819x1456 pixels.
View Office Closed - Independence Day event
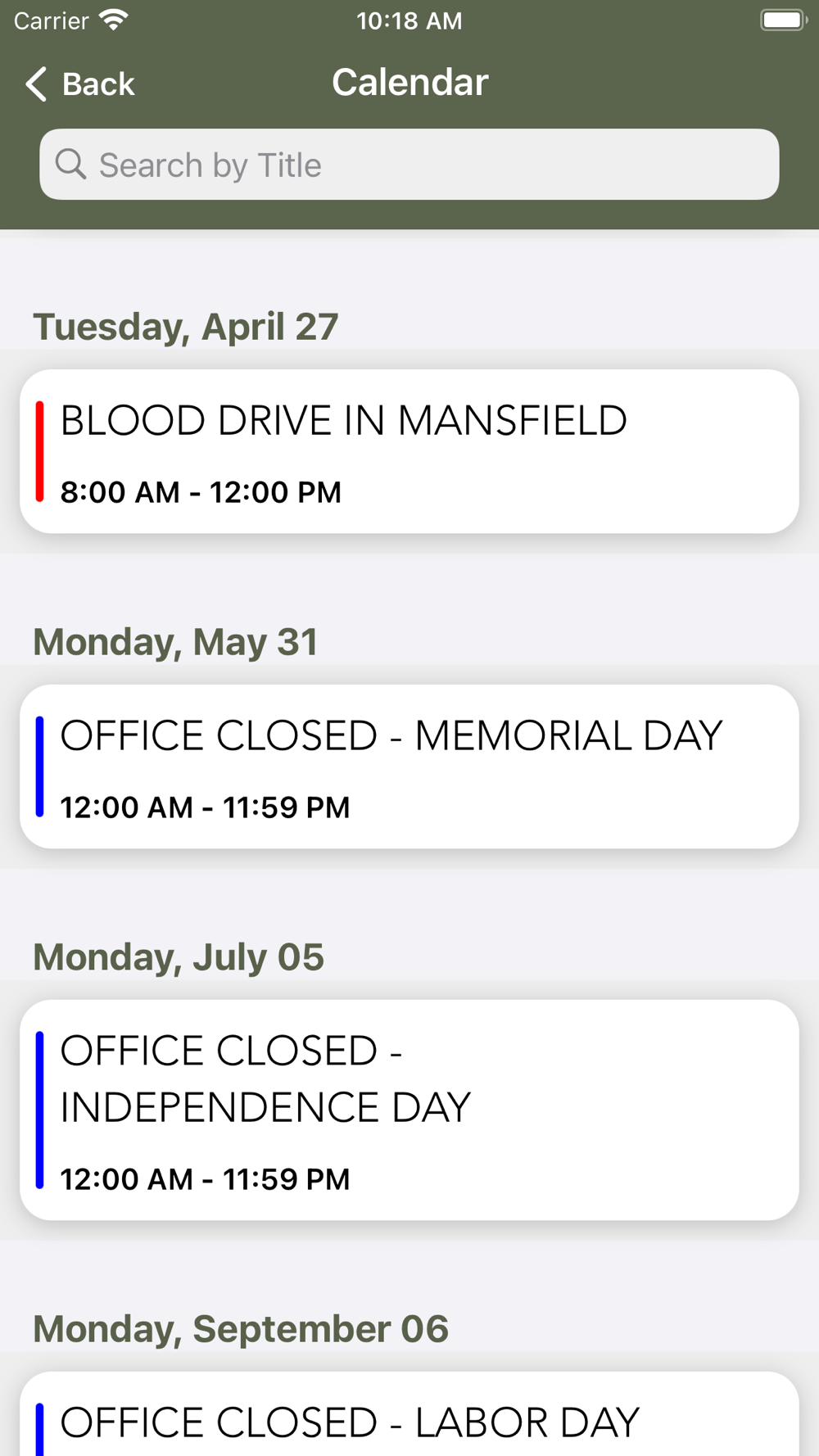[x=409, y=1110]
